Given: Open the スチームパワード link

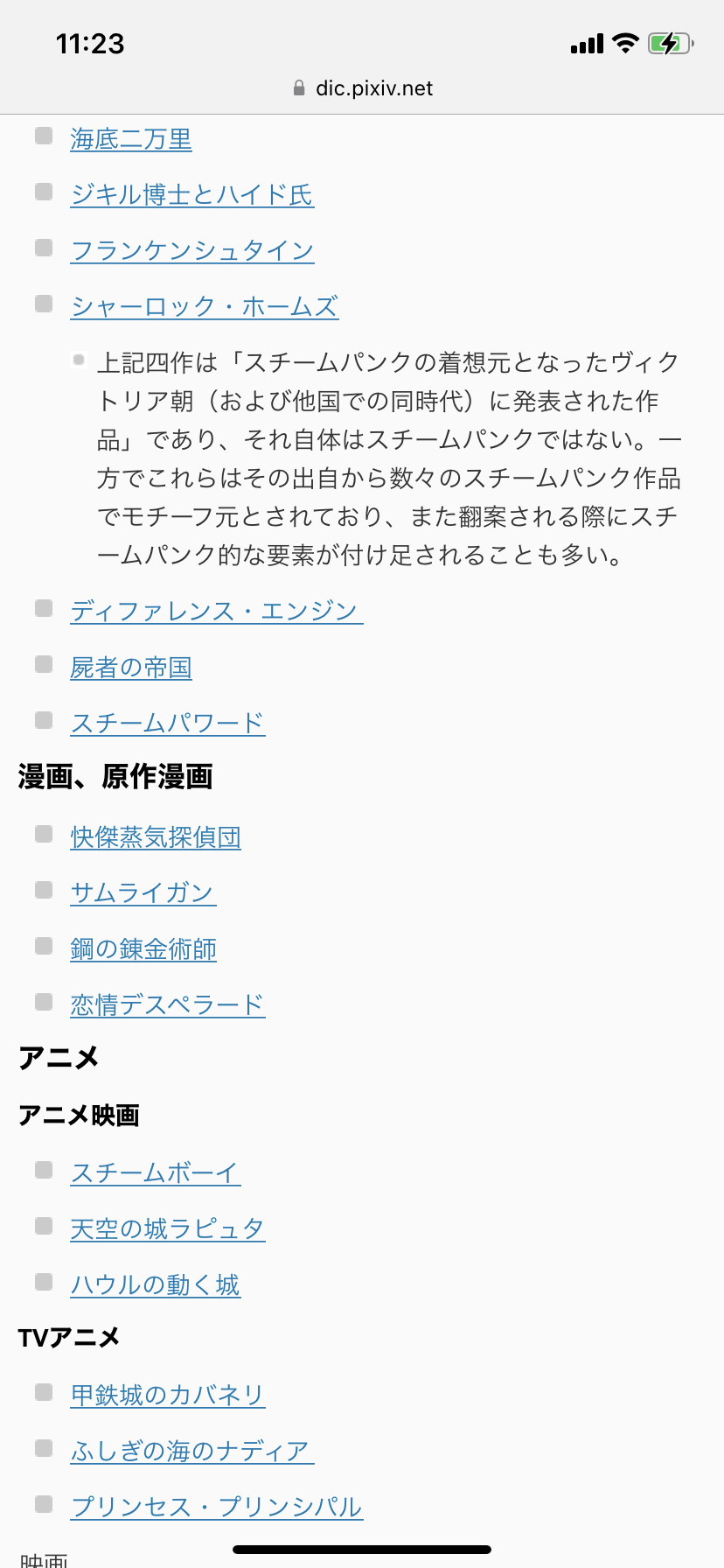Looking at the screenshot, I should (x=167, y=723).
